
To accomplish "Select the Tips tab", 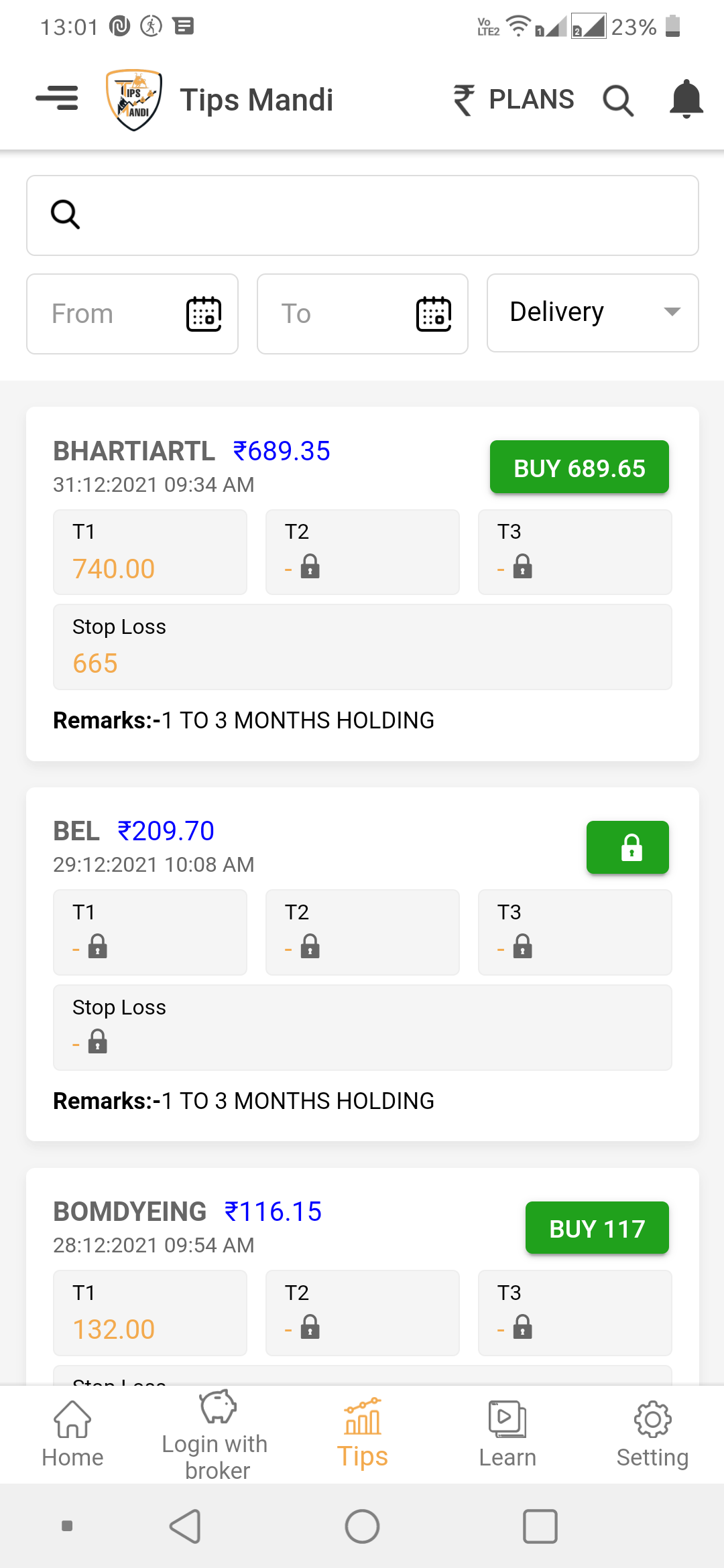I will (x=362, y=1434).
